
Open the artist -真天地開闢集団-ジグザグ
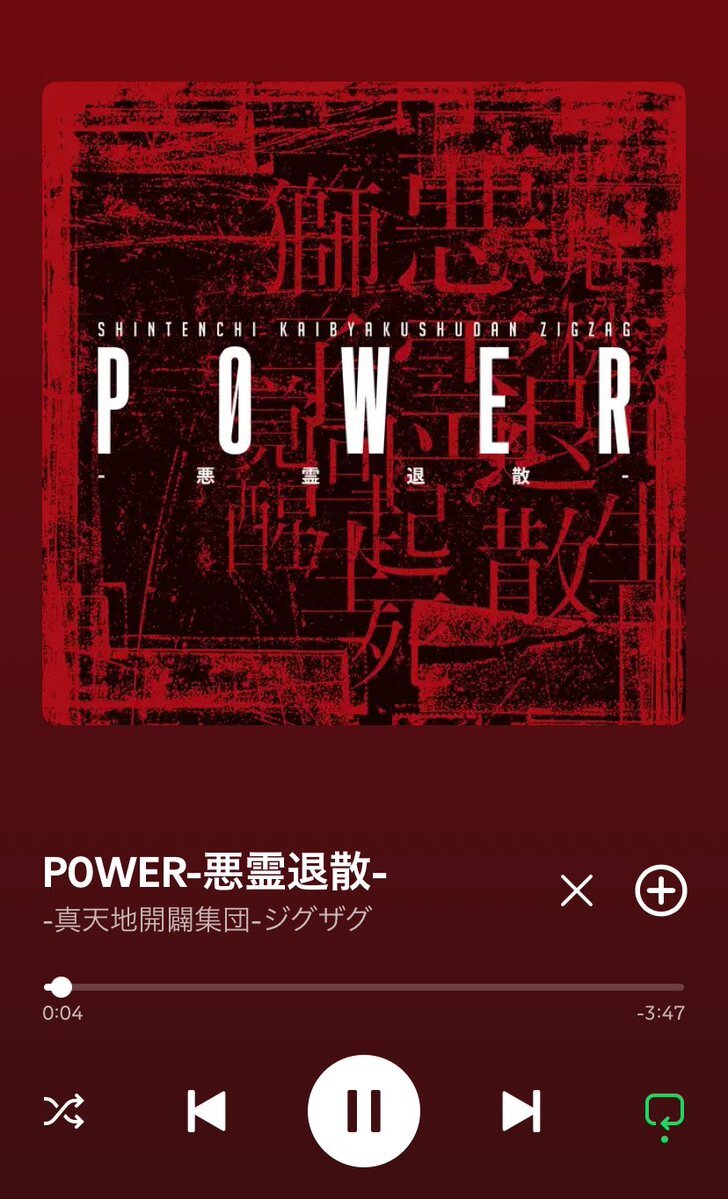click(x=206, y=919)
